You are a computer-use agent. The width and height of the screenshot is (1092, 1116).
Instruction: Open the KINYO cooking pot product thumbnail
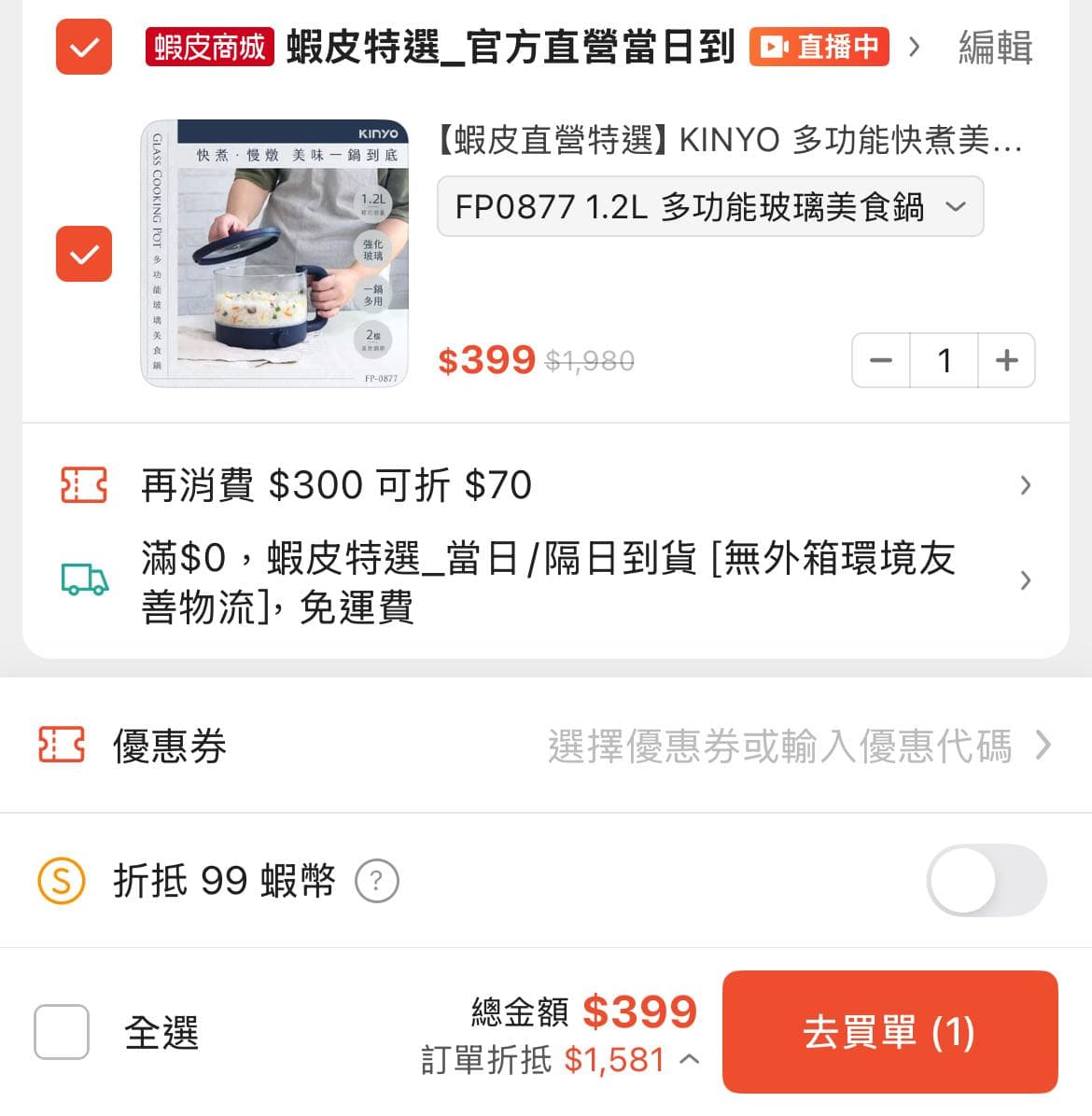pyautogui.click(x=276, y=251)
